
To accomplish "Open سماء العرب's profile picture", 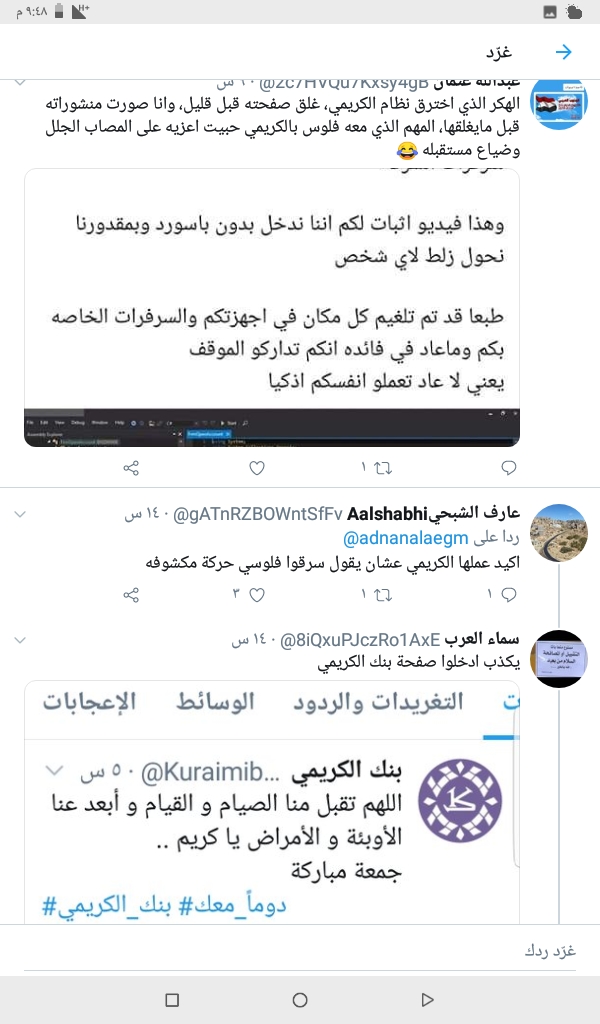I will 557,658.
